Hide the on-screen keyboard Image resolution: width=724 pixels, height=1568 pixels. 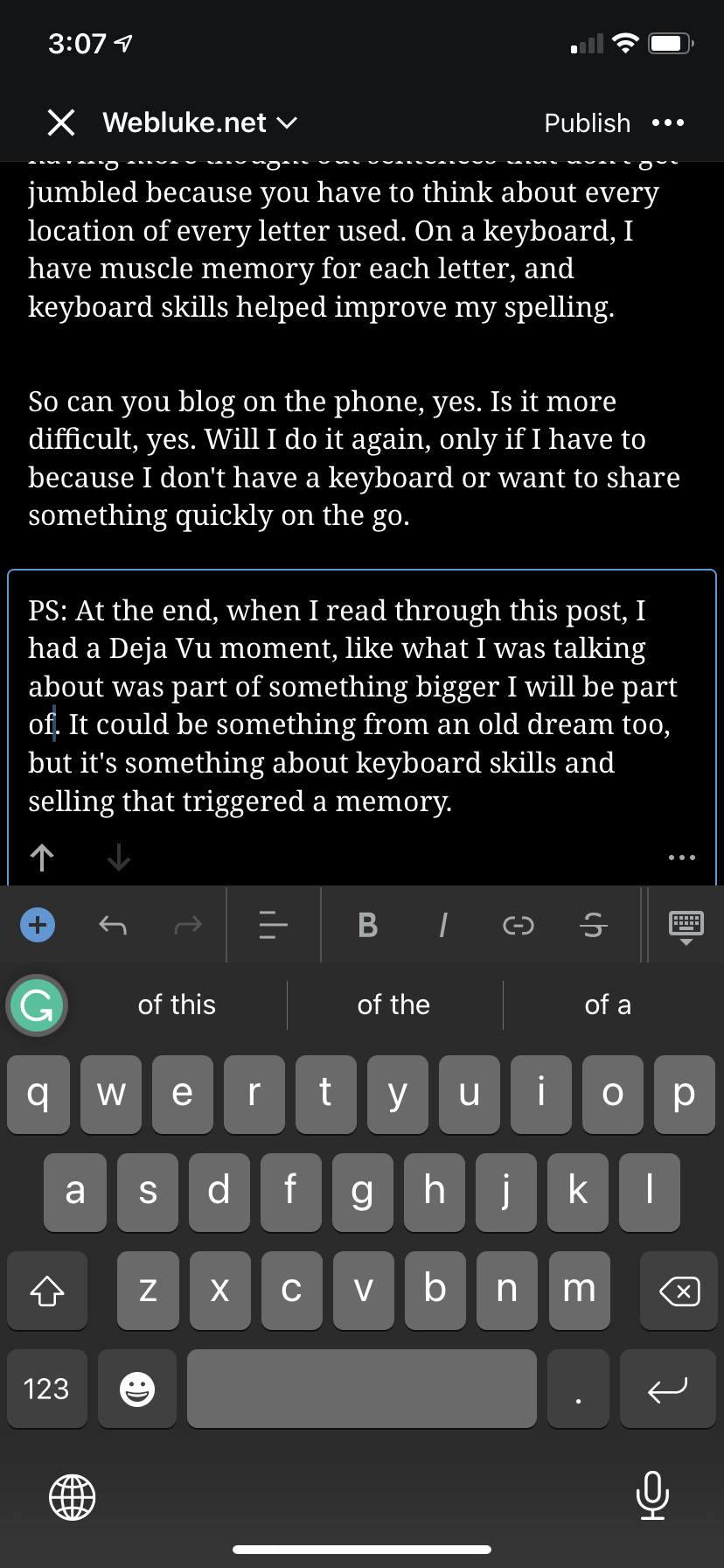pyautogui.click(x=686, y=926)
